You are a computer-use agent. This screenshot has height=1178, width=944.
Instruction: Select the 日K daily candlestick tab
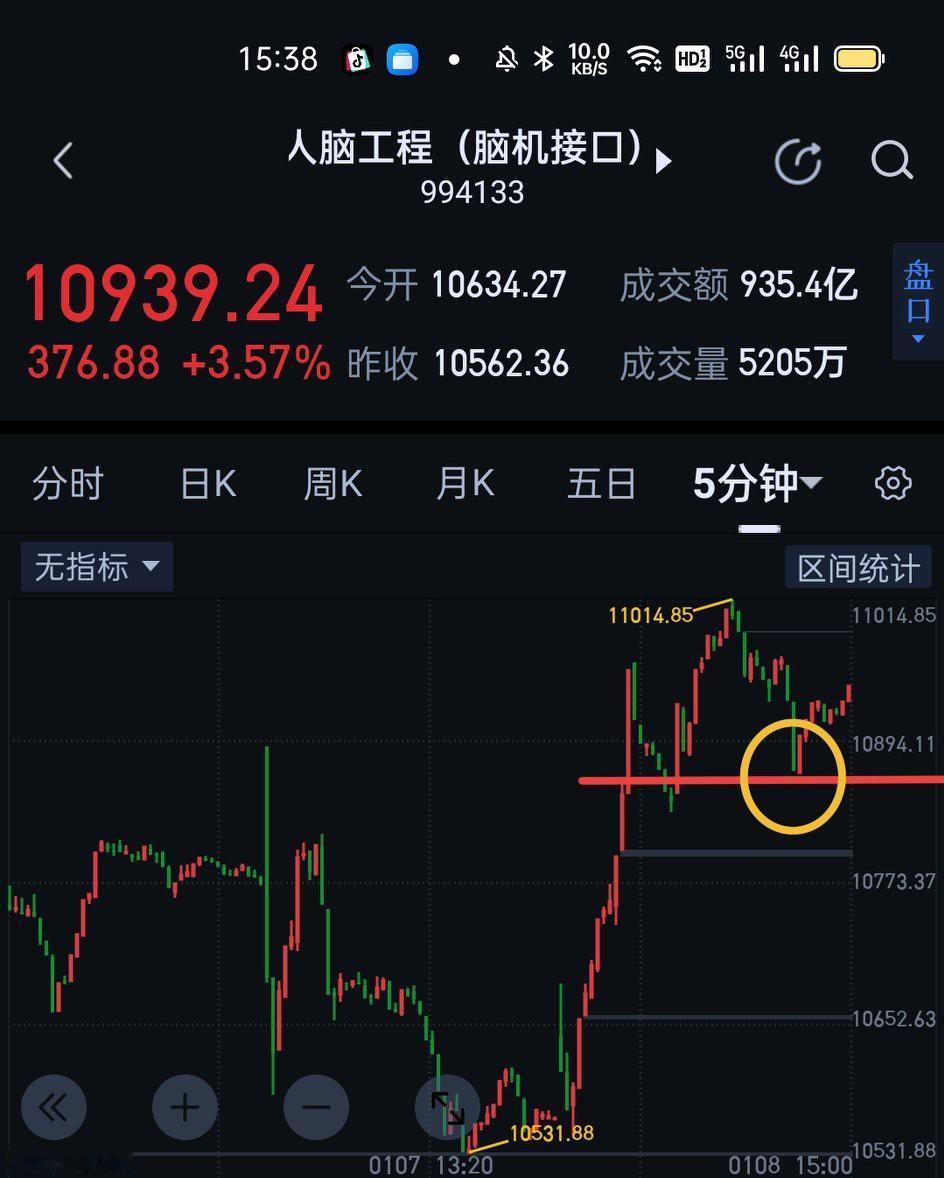[x=206, y=483]
